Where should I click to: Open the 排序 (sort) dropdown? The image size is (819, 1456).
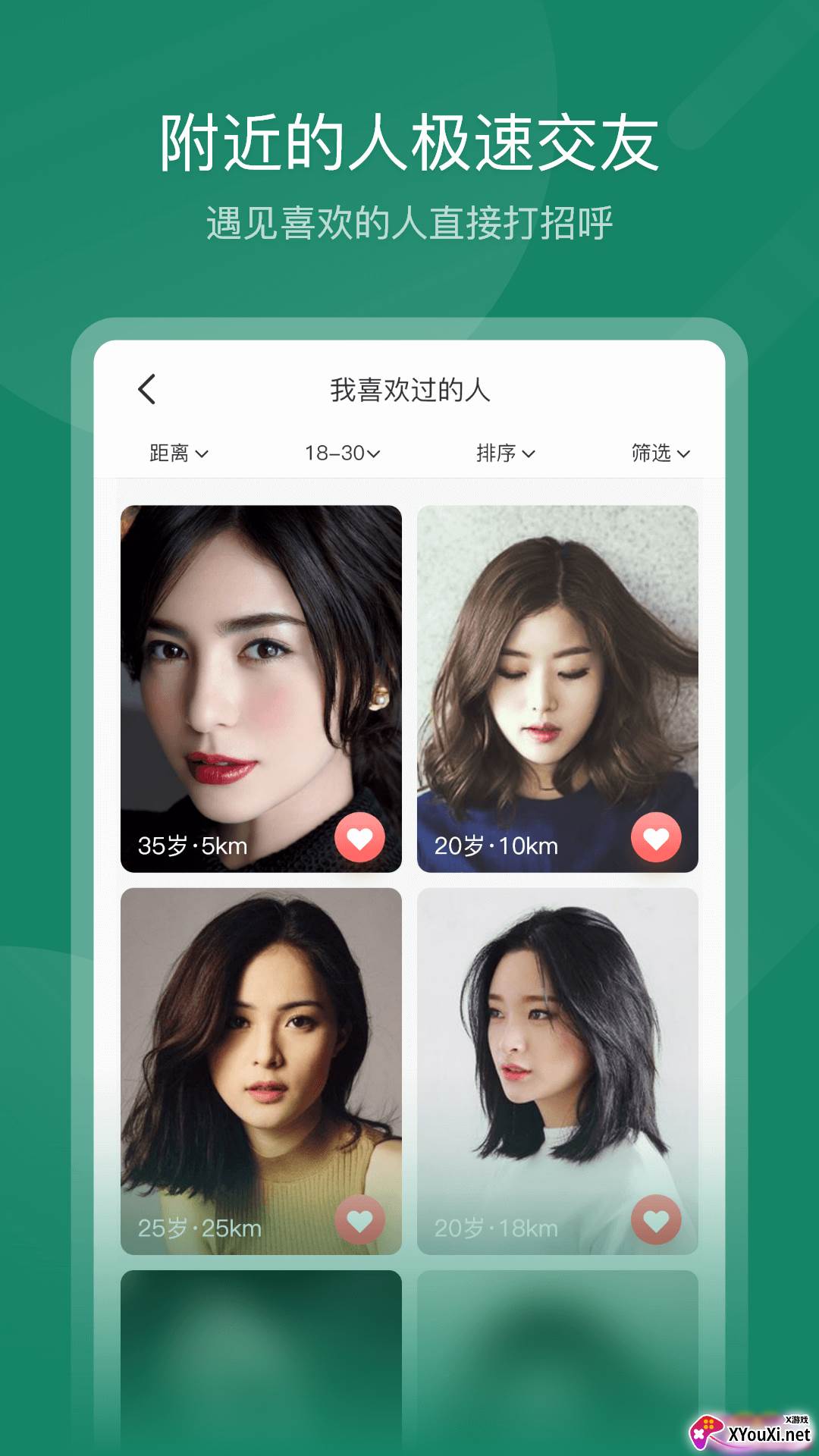pos(504,453)
